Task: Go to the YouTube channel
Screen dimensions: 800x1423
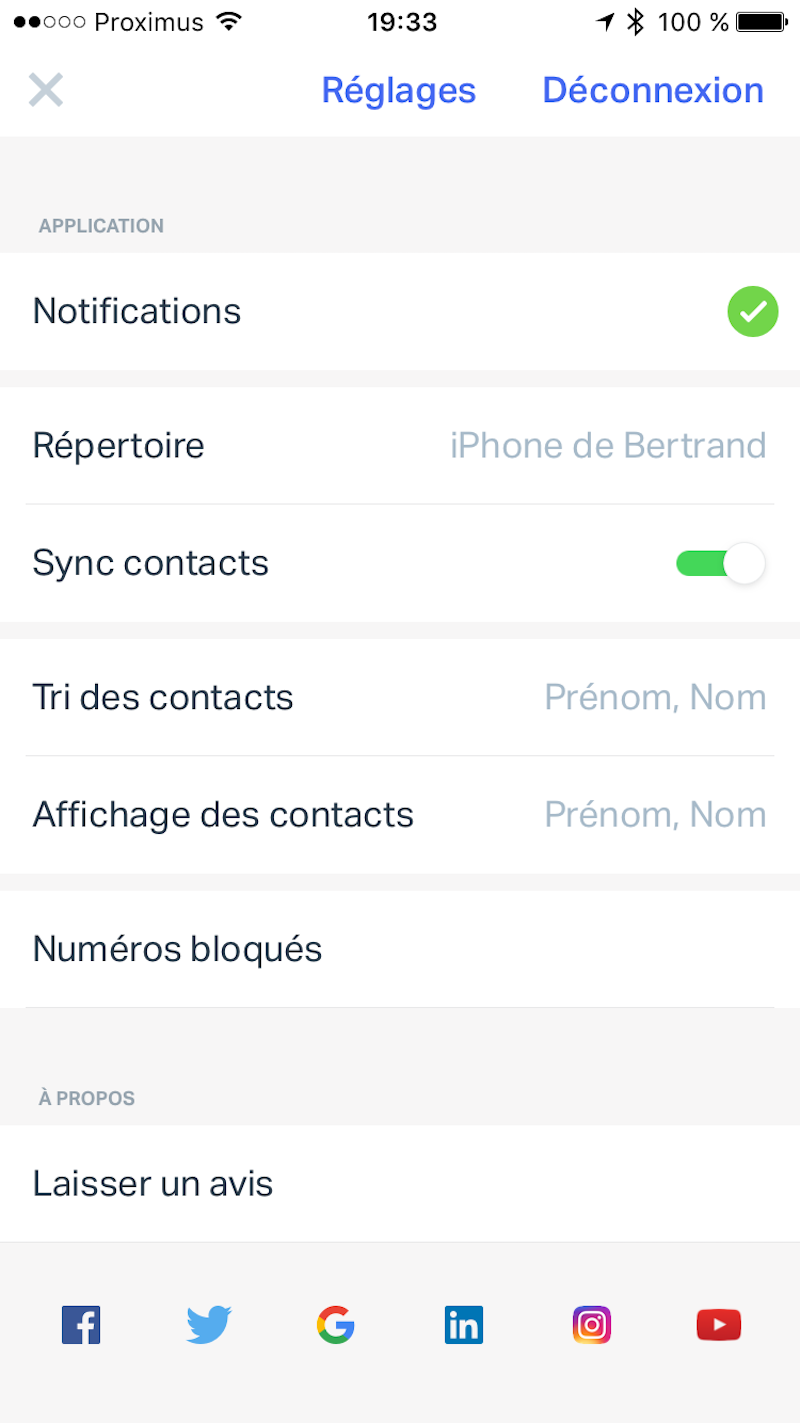Action: click(719, 1325)
